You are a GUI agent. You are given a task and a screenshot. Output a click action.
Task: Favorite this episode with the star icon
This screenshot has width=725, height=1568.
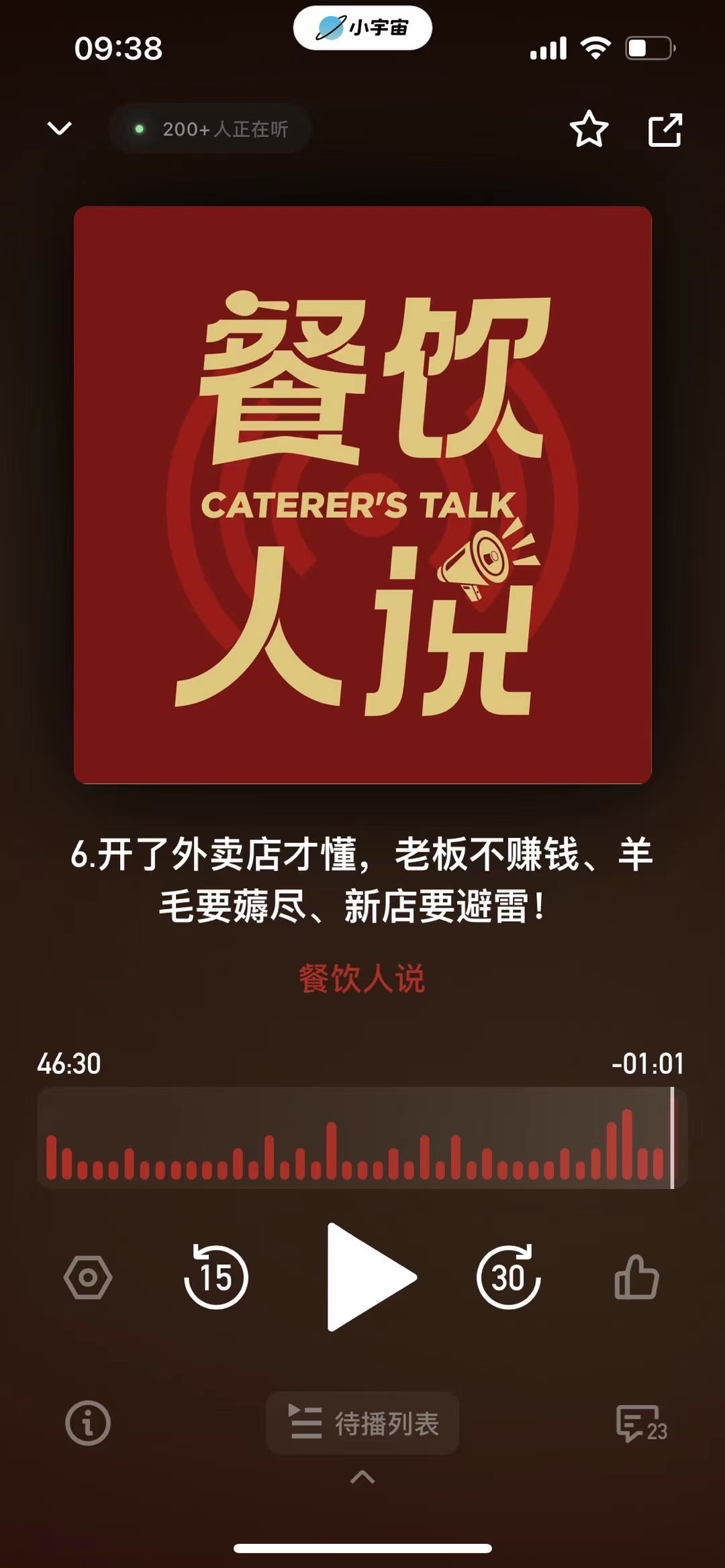pos(589,129)
